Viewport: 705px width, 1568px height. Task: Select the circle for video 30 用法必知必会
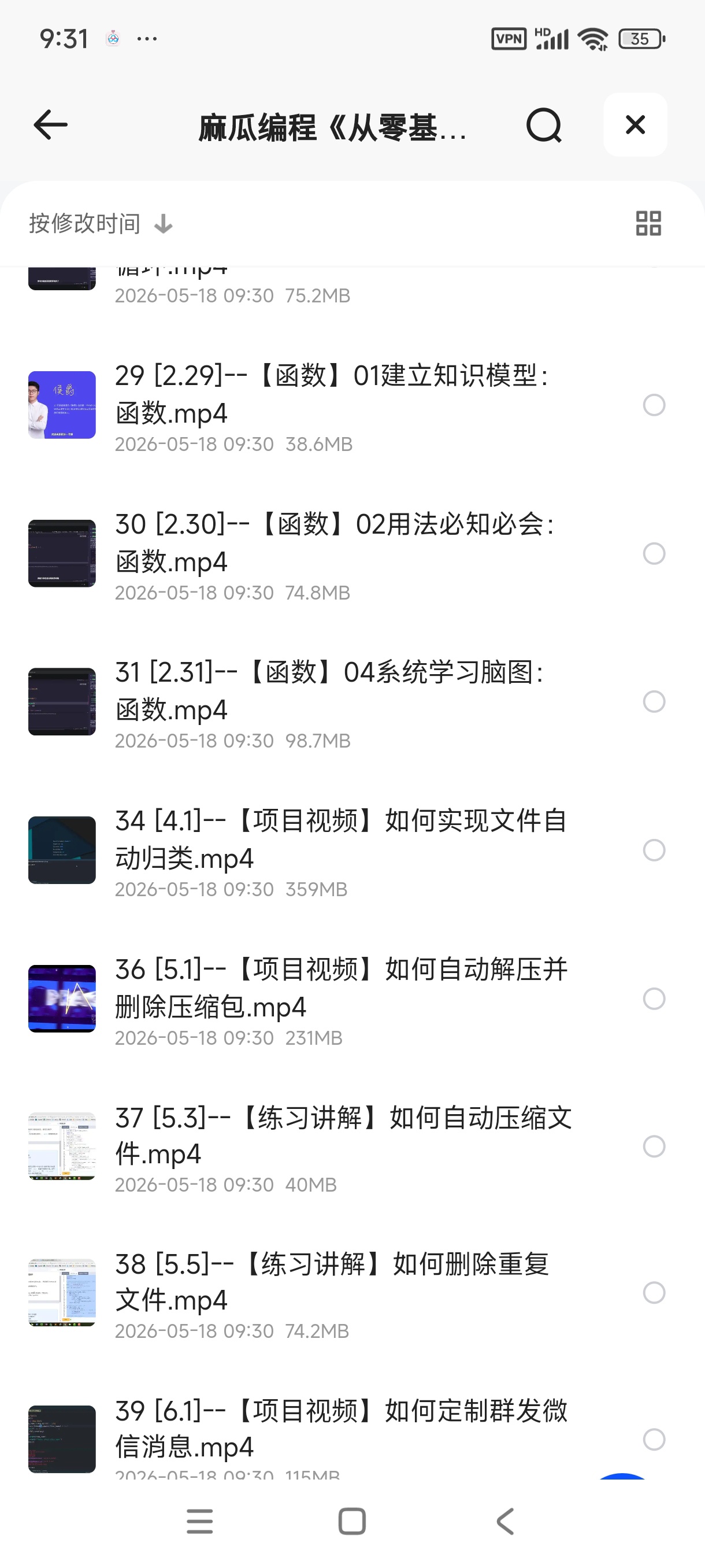point(654,553)
